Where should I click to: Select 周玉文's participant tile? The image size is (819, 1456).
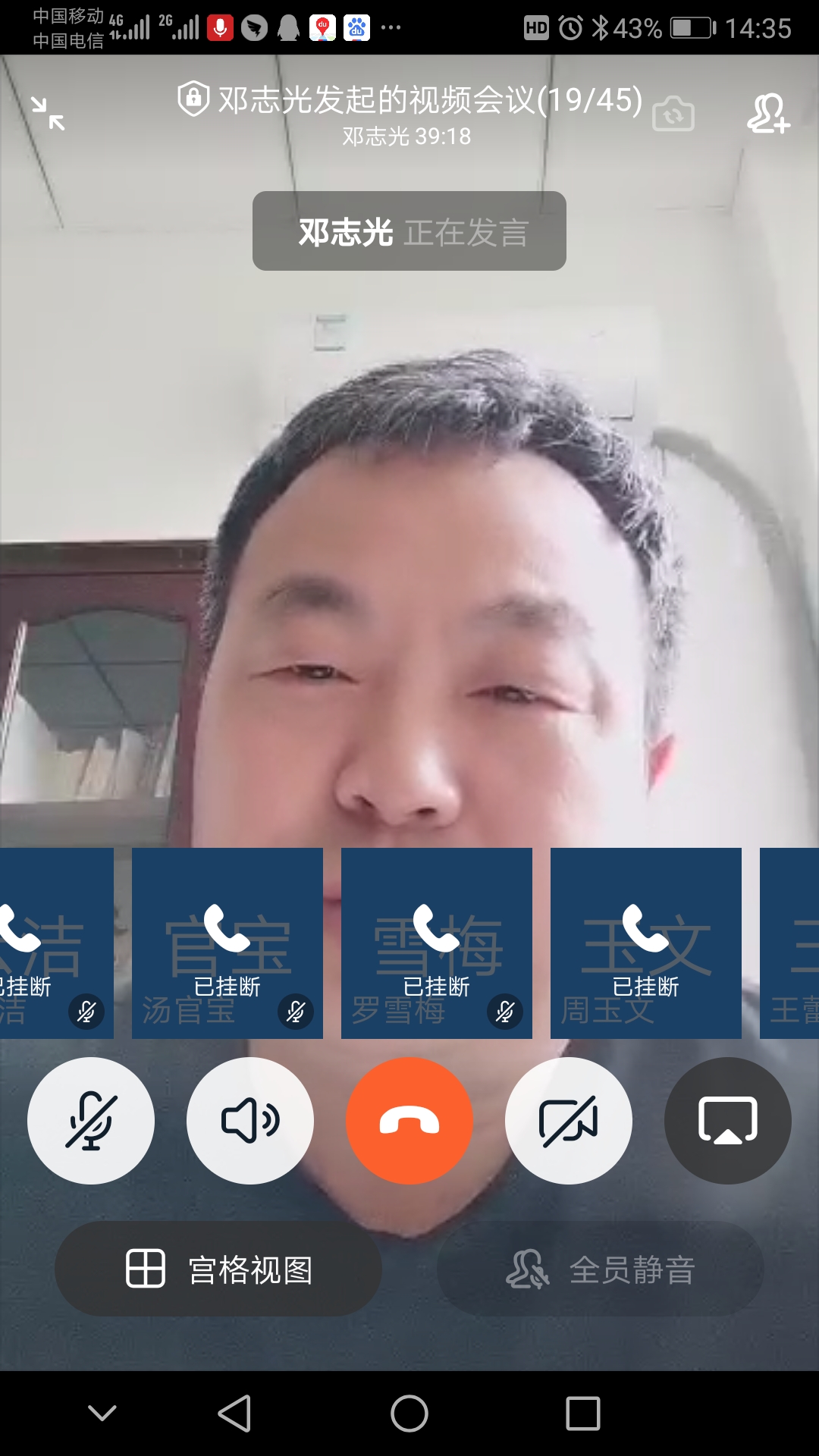646,943
